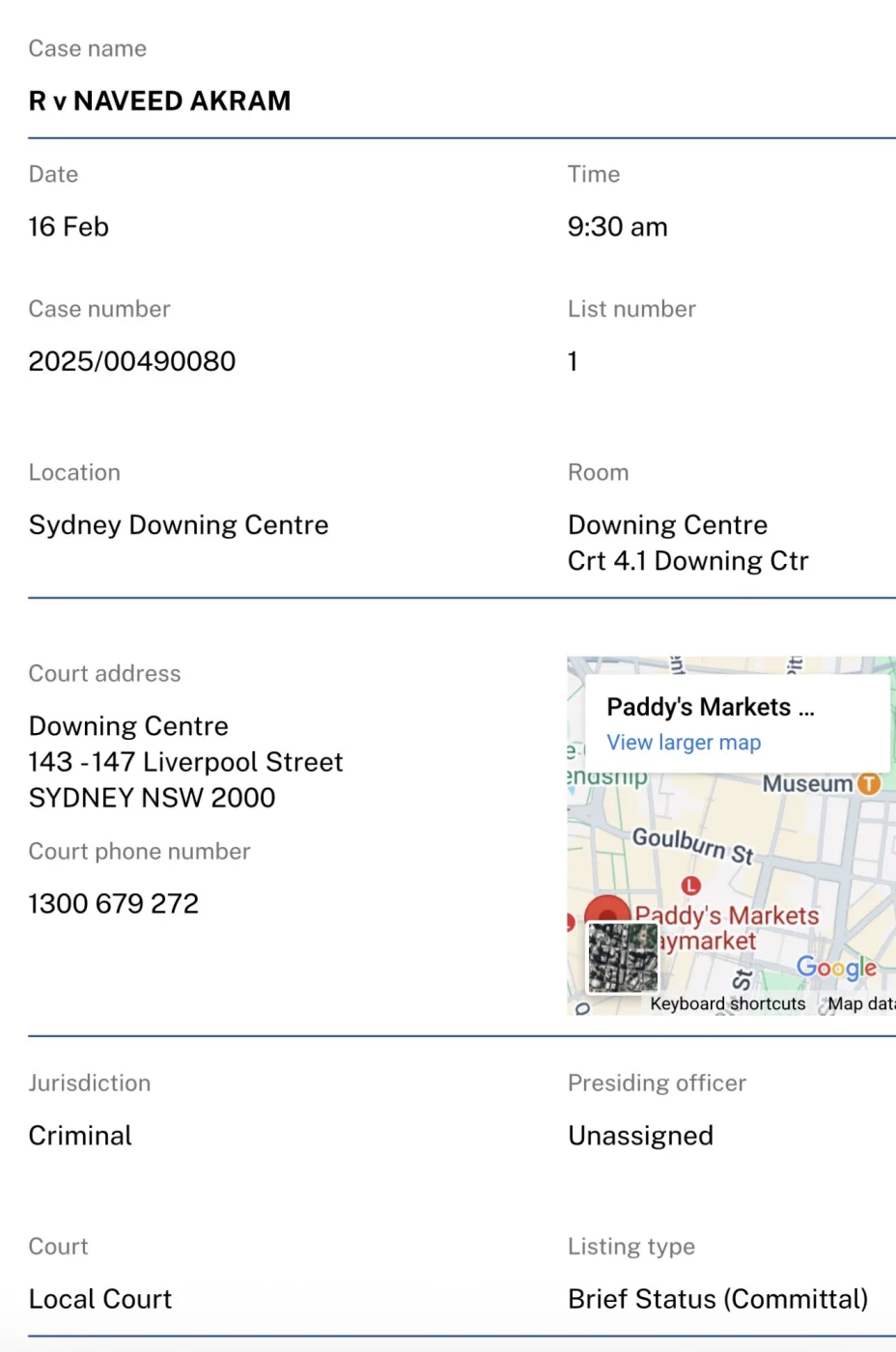Screen dimensions: 896x1352
Task: Show the map's Keyboard shortcuts
Action: 727,1004
